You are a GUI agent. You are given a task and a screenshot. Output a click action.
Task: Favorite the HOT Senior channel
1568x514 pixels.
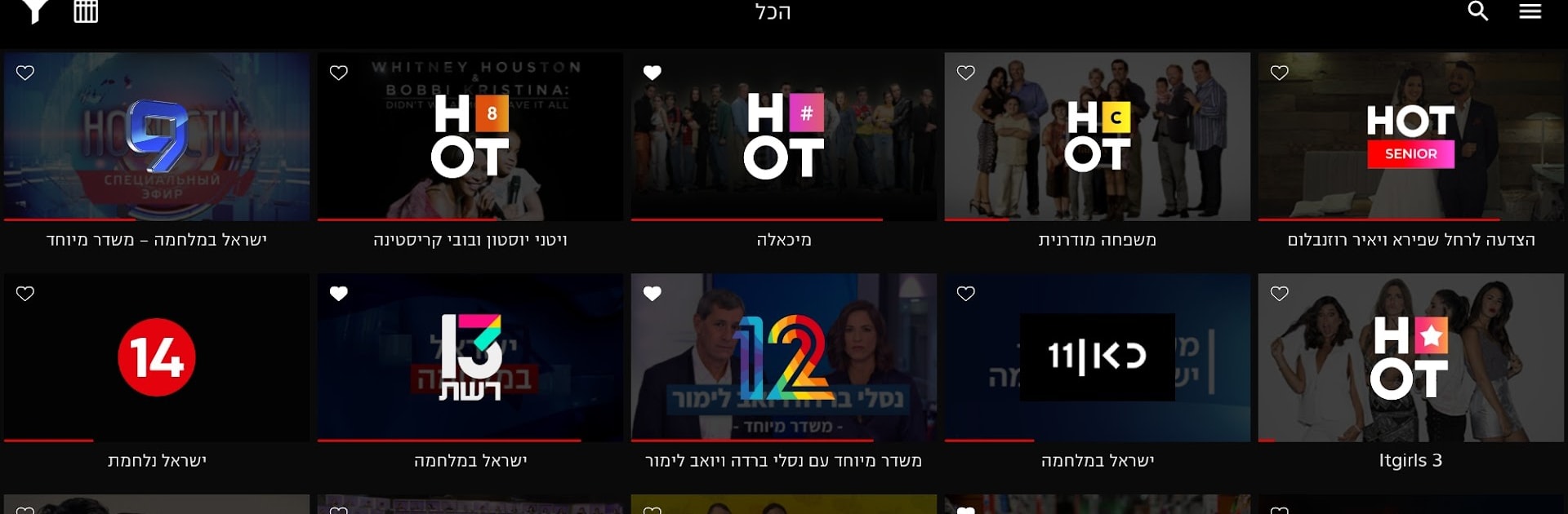[x=1280, y=73]
